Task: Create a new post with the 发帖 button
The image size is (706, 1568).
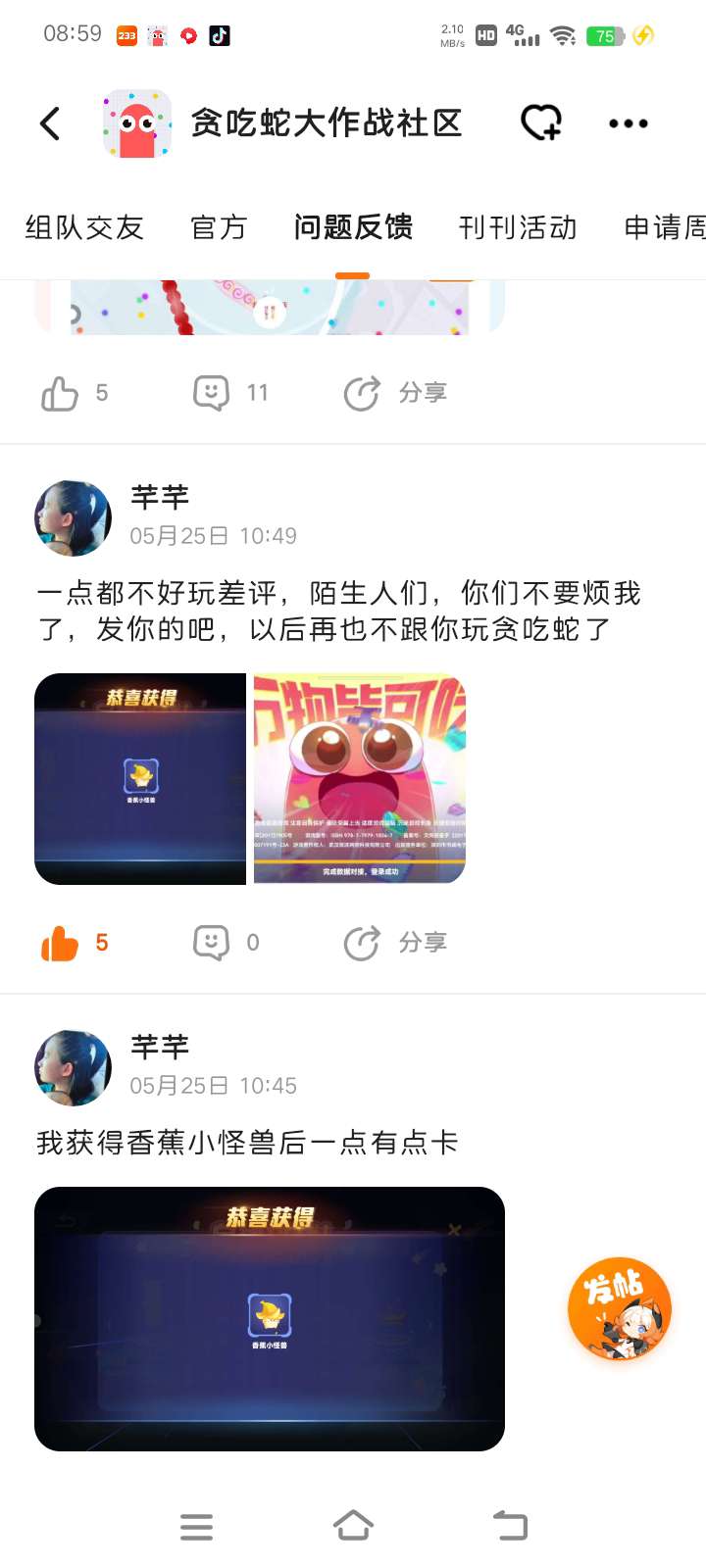Action: click(x=620, y=1309)
